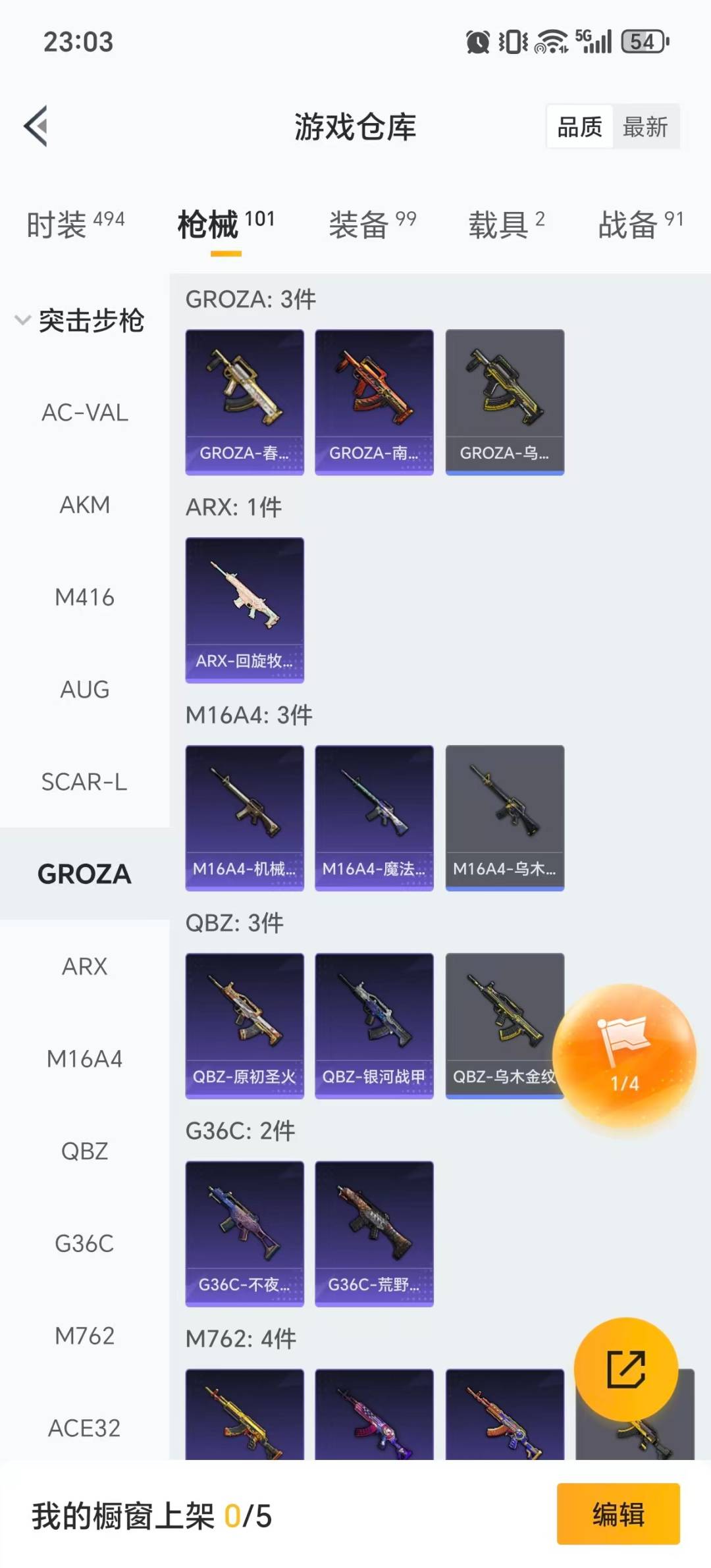Open the QBZ-原初圣火 skin
The image size is (711, 1568).
point(244,1025)
